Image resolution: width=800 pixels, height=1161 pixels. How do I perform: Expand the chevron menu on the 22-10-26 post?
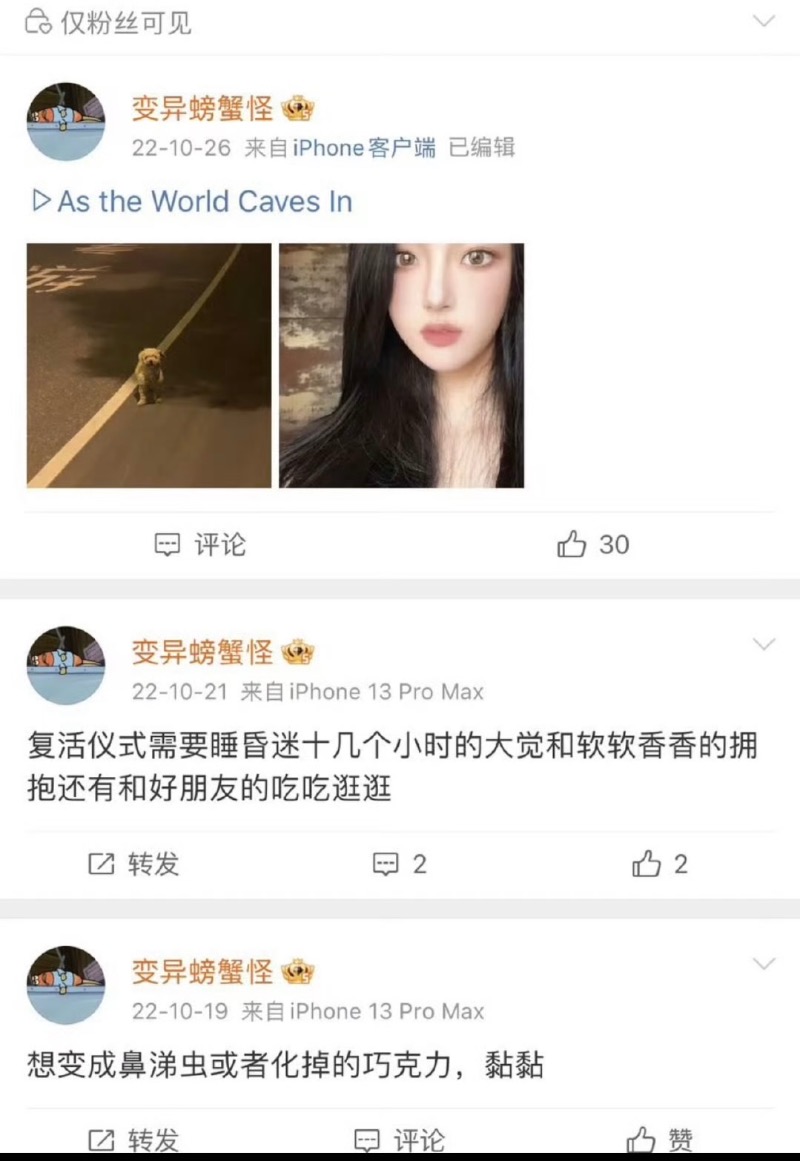pyautogui.click(x=764, y=21)
